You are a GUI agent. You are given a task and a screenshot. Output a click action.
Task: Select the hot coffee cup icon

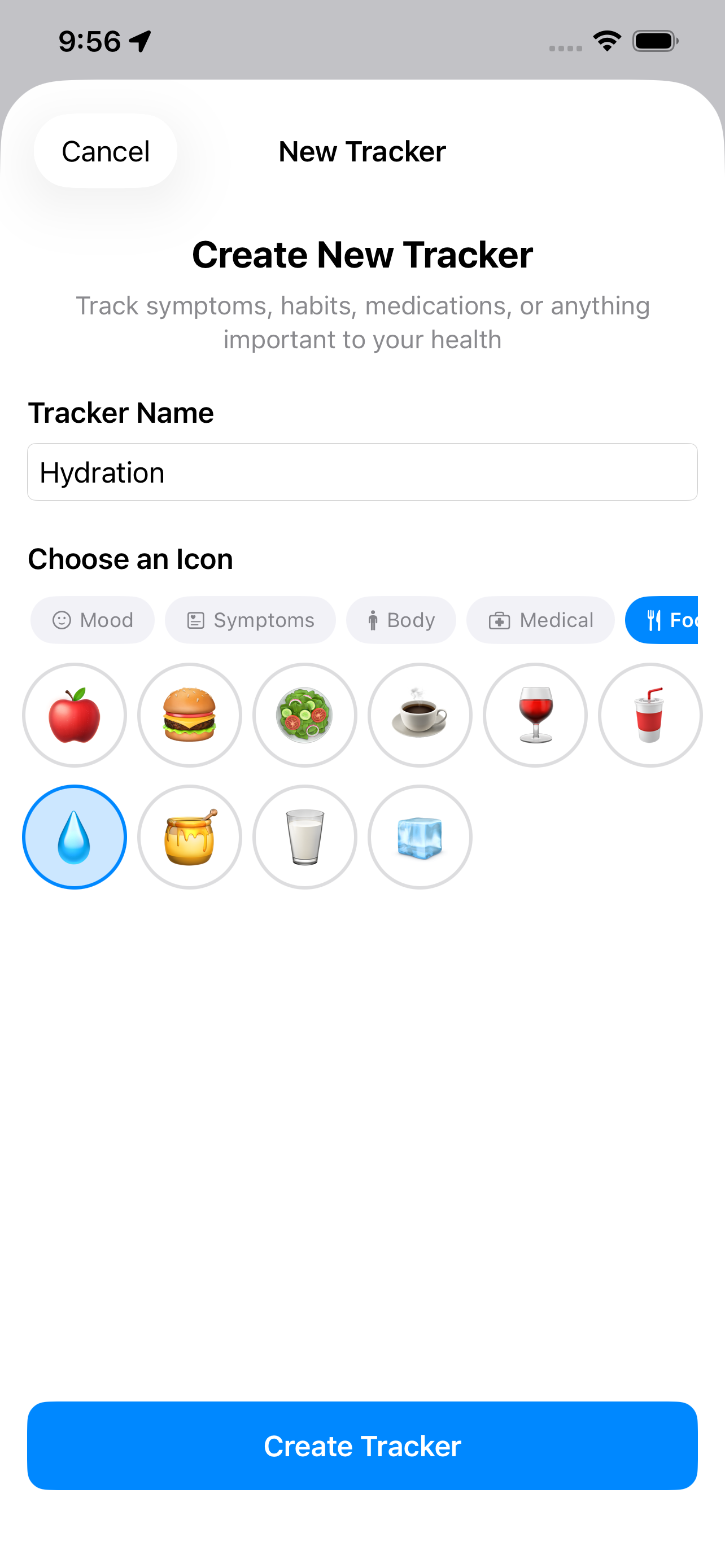click(420, 715)
